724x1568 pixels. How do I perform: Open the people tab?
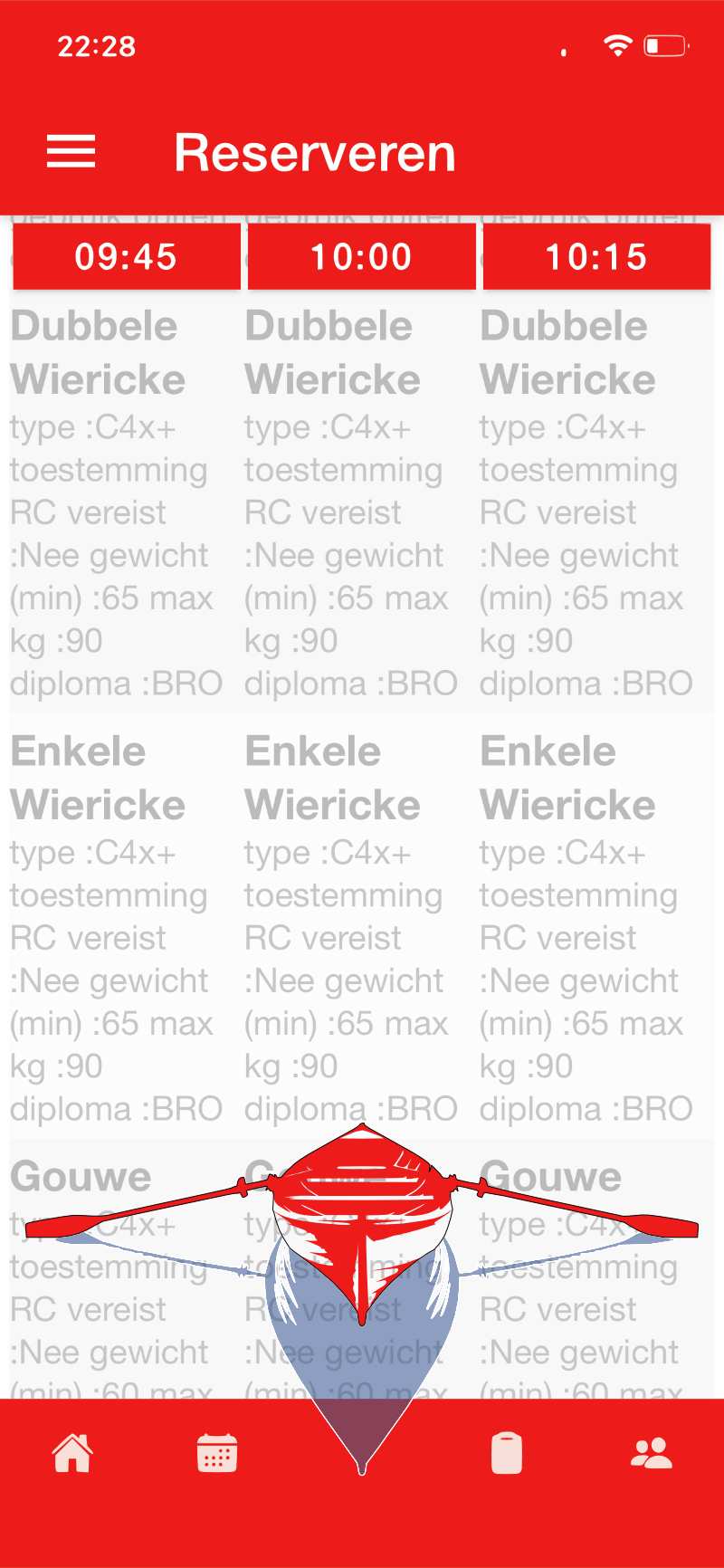(x=652, y=1454)
